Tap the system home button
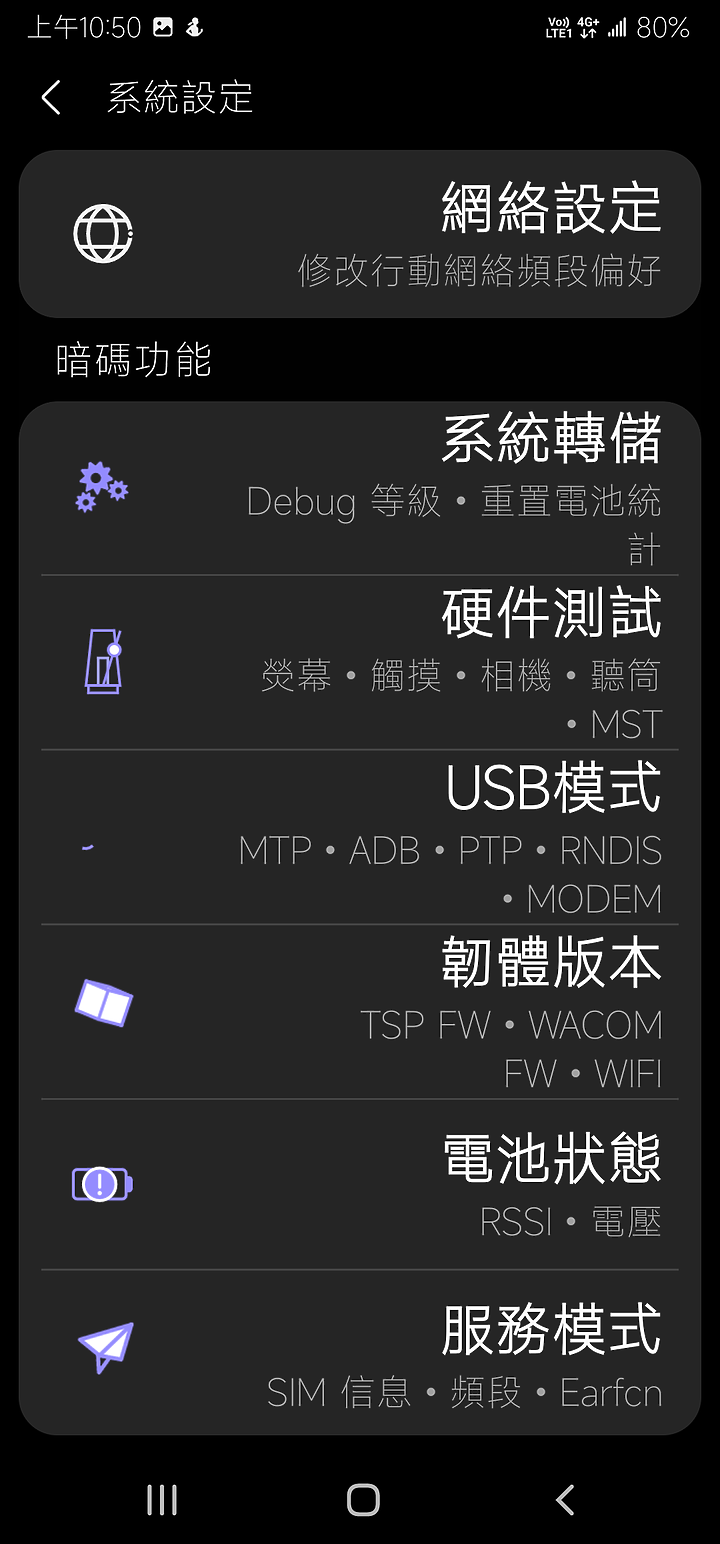Image resolution: width=720 pixels, height=1544 pixels. click(362, 1499)
